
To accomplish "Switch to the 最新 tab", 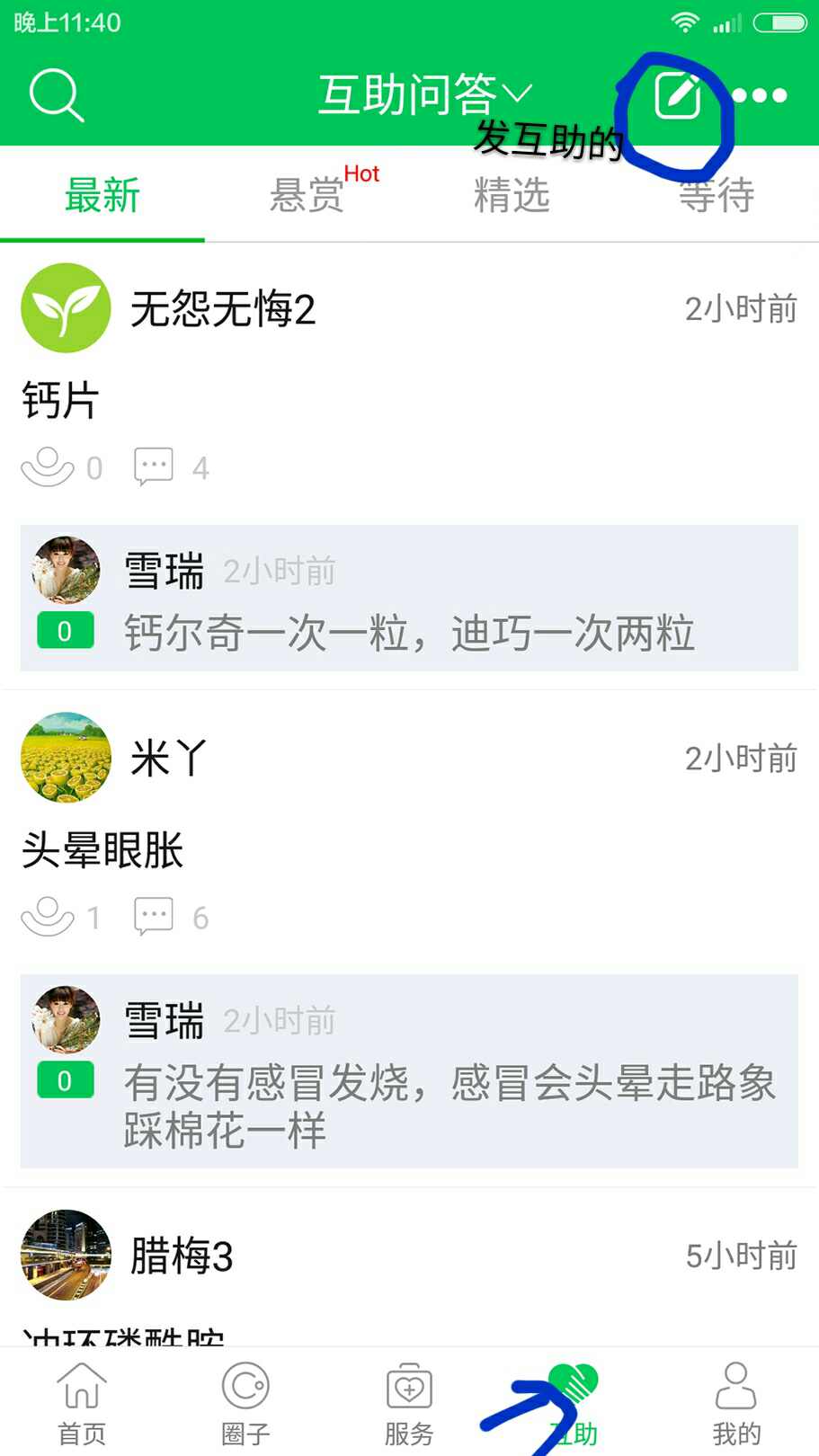I will click(102, 195).
